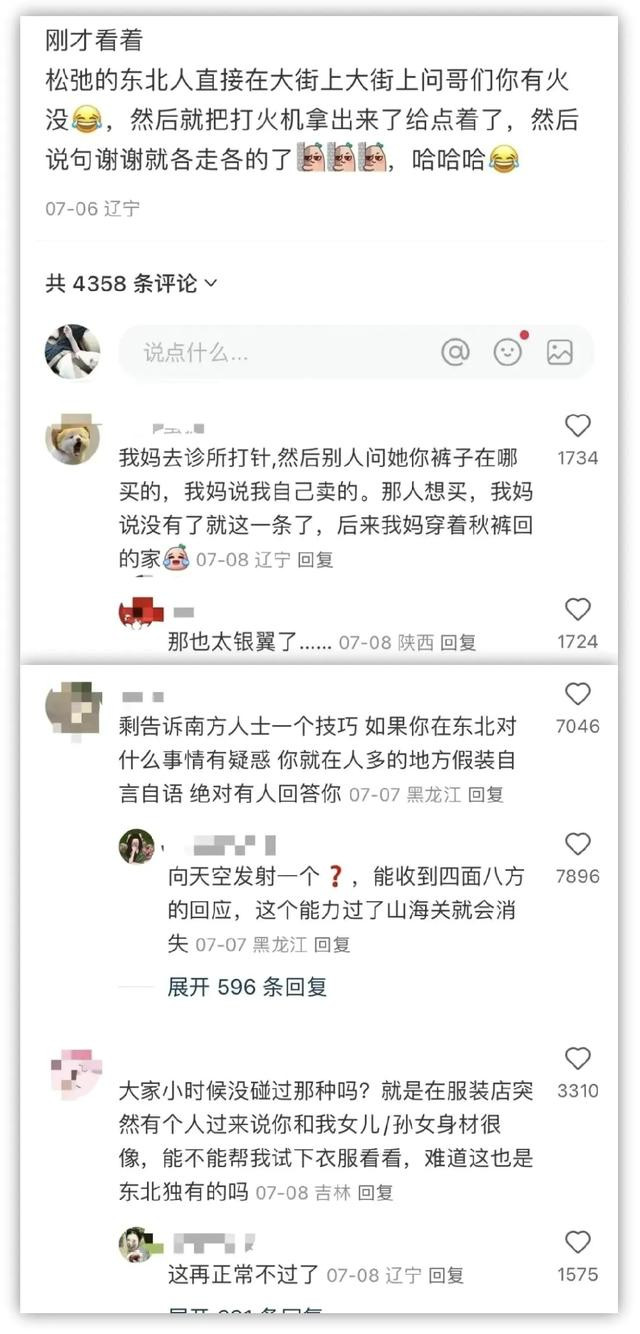Image resolution: width=640 pixels, height=1334 pixels.
Task: Reply to the 剩告诉南方人士 comment
Action: [486, 795]
